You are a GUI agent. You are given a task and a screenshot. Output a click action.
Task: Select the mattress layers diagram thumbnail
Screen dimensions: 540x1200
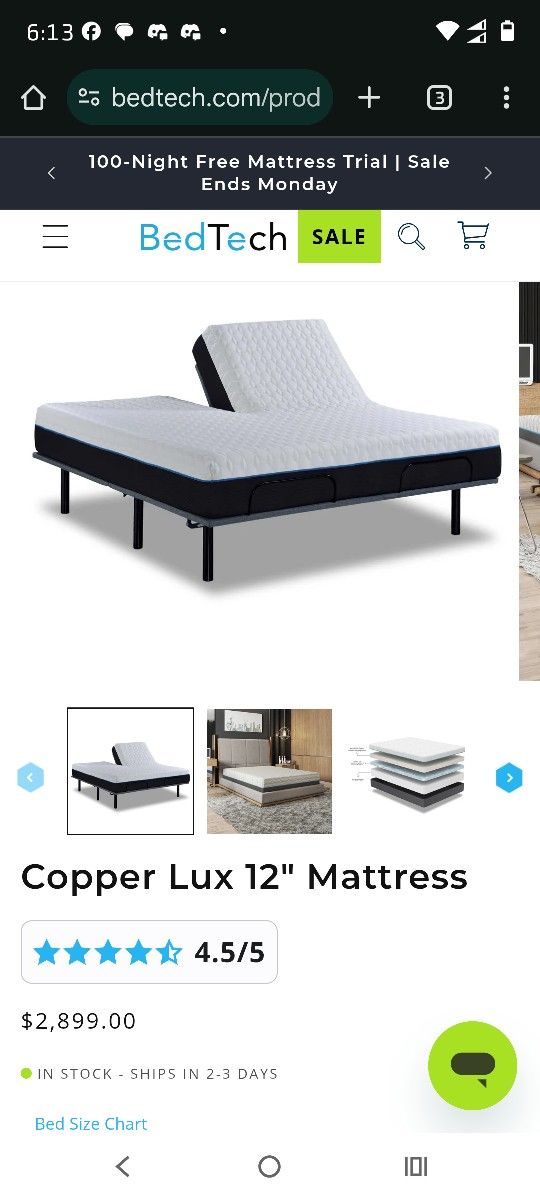coord(407,771)
